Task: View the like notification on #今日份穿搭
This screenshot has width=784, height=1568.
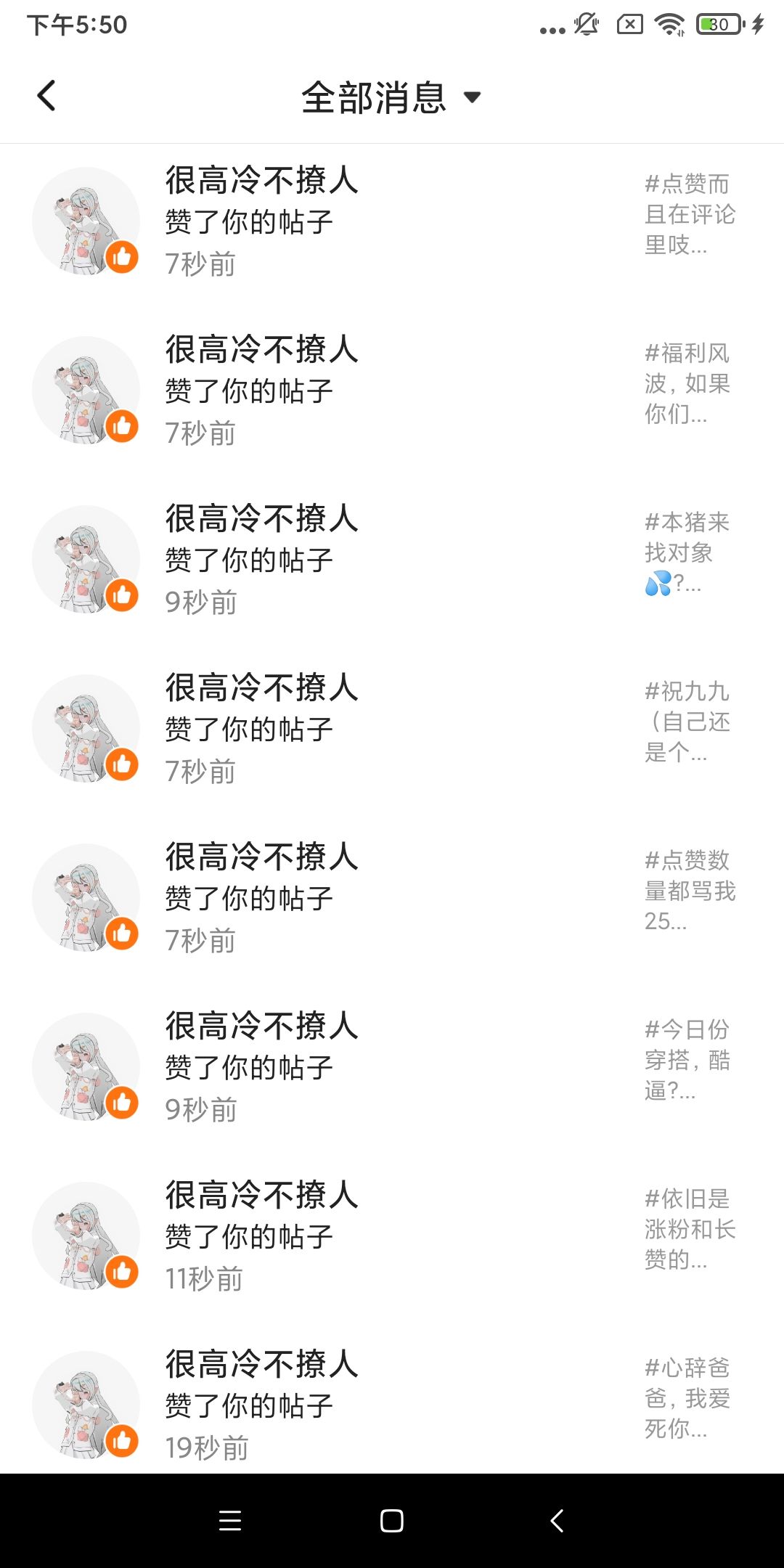Action: coord(392,1067)
